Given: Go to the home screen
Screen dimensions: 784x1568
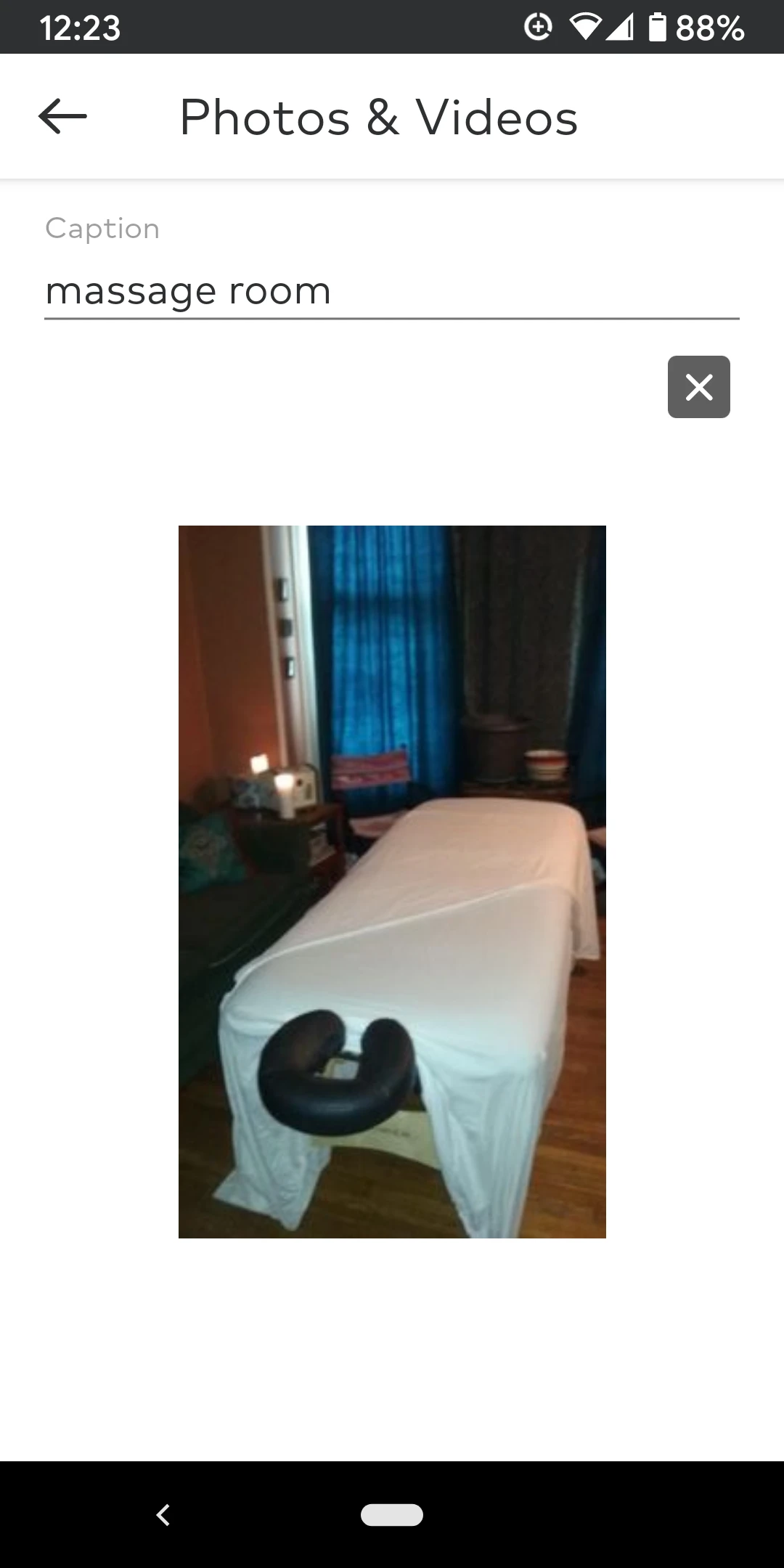Looking at the screenshot, I should [x=392, y=1514].
